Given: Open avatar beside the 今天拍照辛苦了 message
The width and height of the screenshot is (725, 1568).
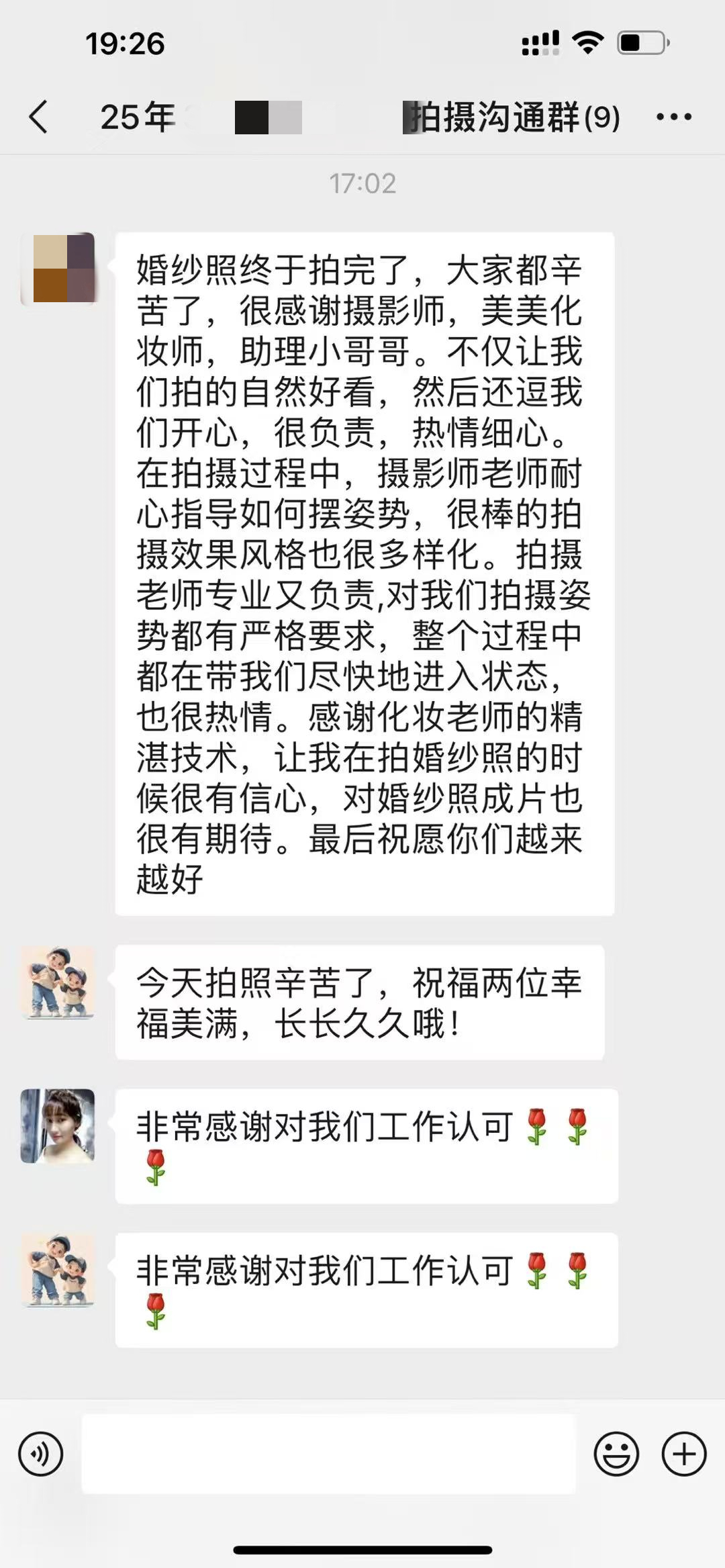Looking at the screenshot, I should (x=58, y=982).
